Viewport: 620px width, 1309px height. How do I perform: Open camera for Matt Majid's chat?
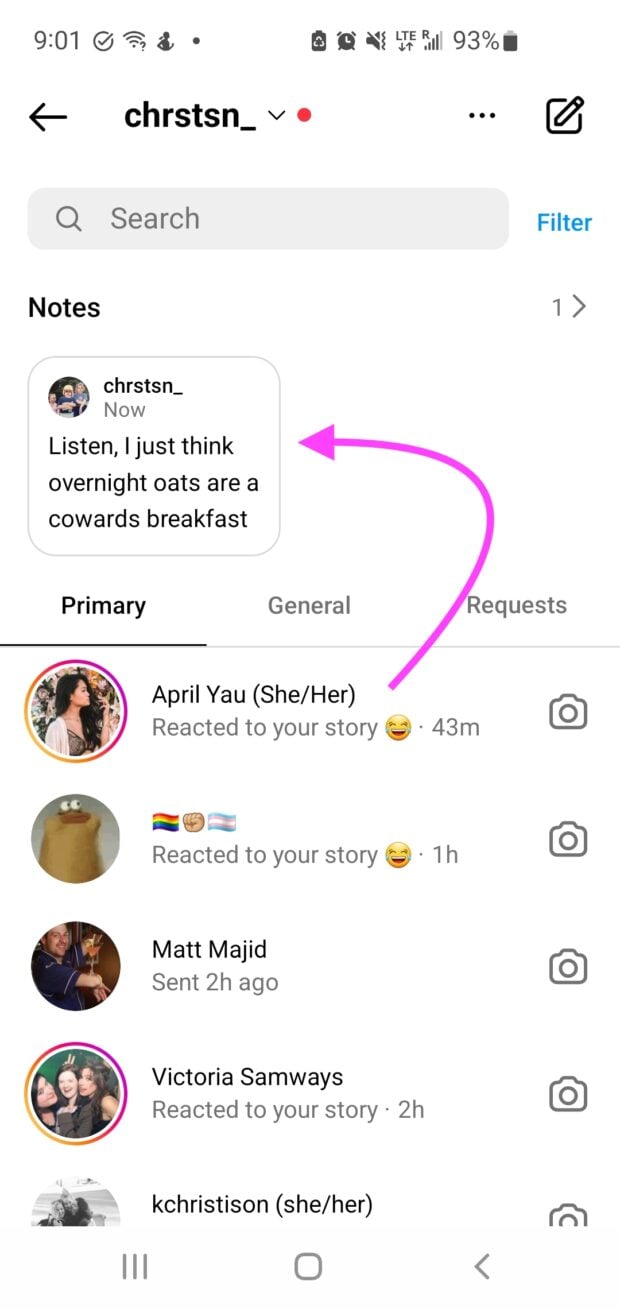[568, 967]
